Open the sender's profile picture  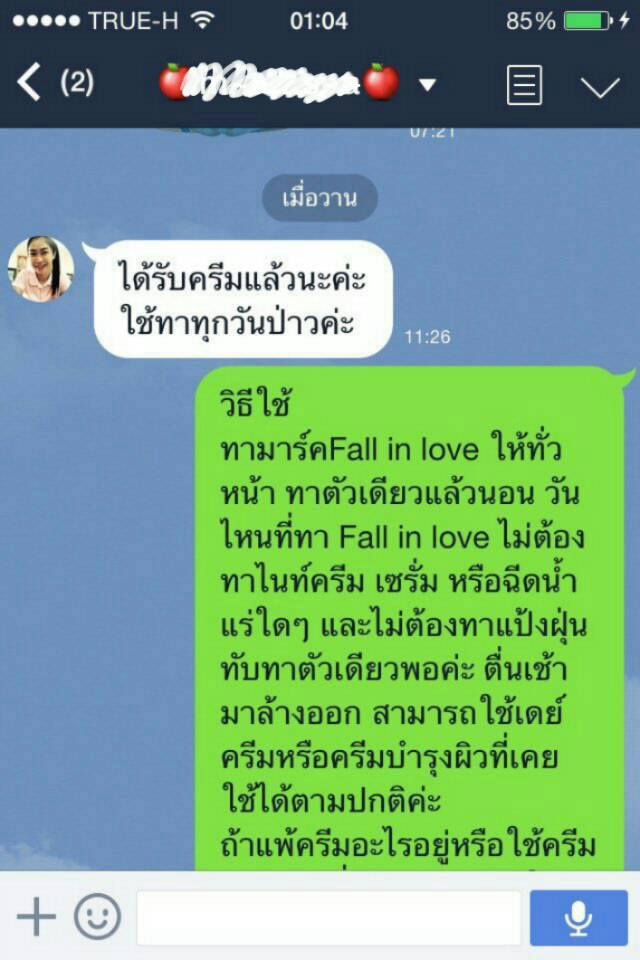coord(41,268)
